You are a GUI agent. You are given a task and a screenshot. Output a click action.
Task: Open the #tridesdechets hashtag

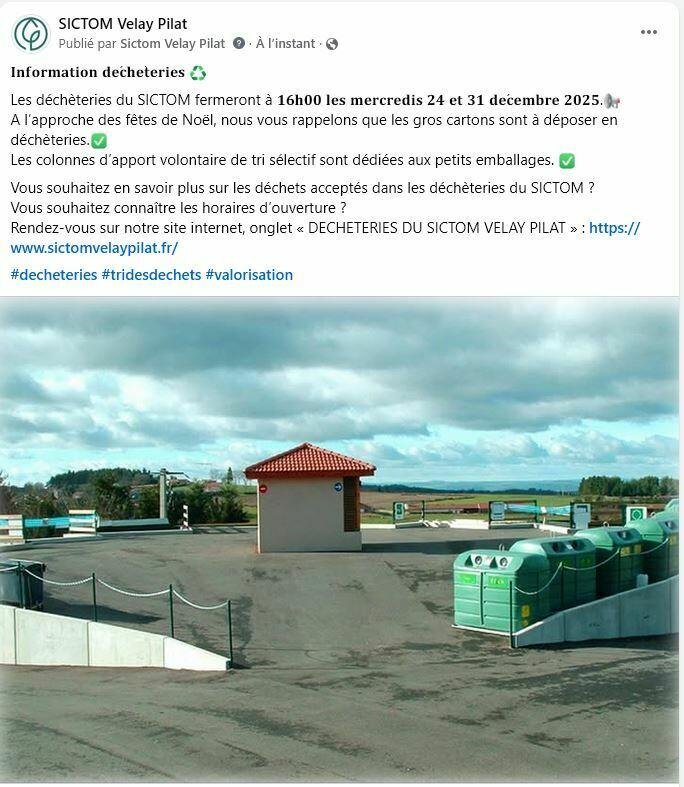(x=151, y=274)
